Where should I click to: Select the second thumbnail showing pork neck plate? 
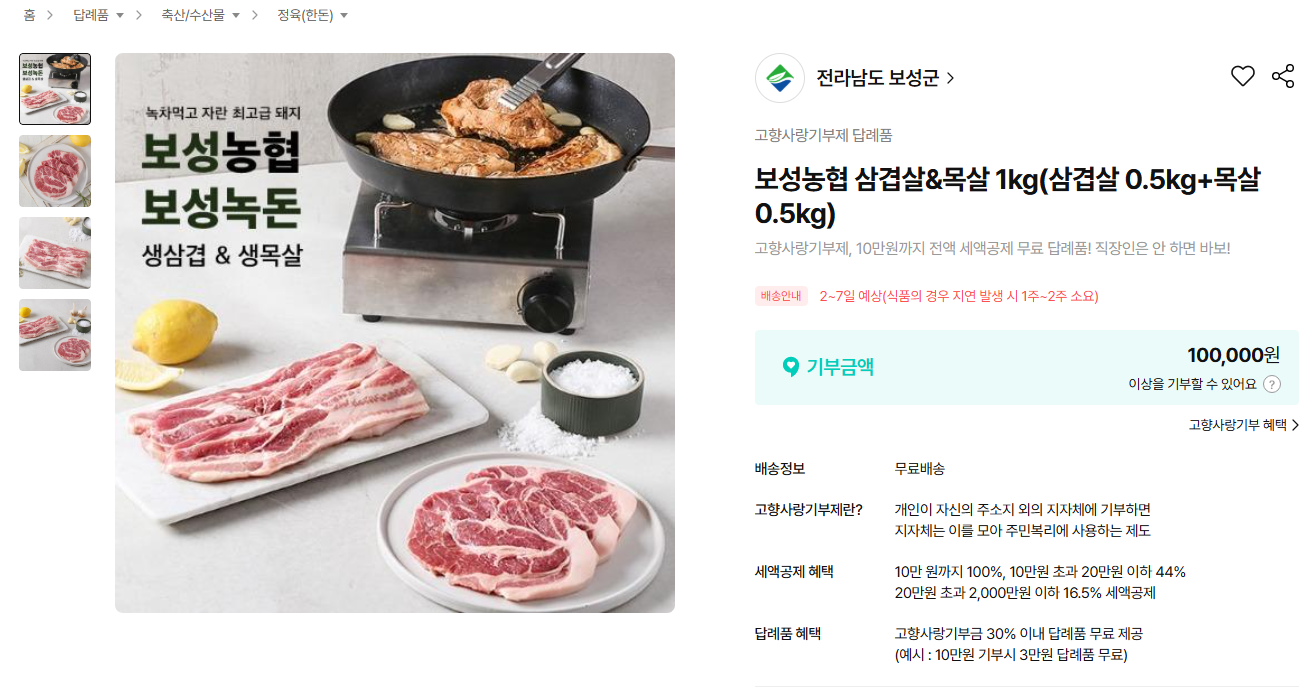[x=55, y=171]
